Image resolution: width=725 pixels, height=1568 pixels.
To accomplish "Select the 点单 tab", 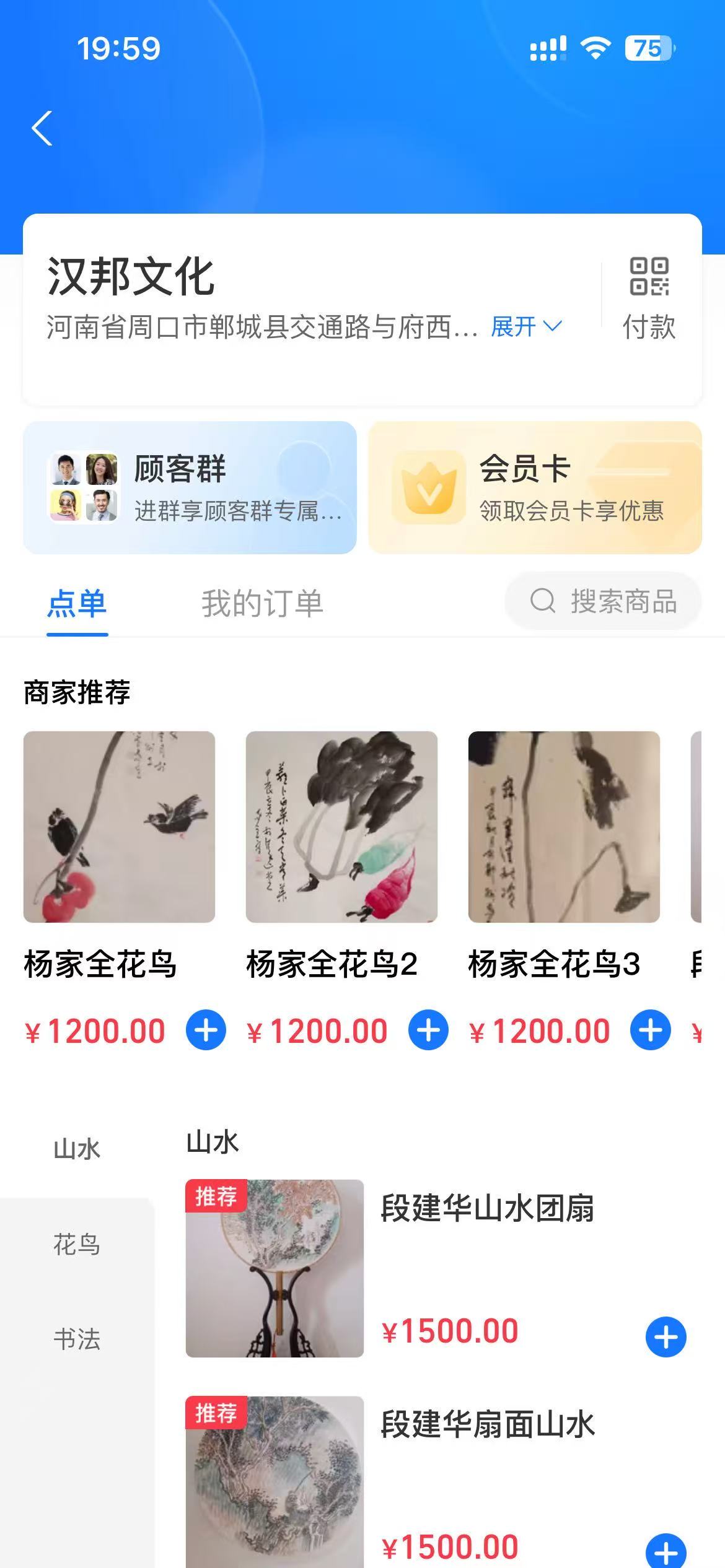I will (77, 603).
